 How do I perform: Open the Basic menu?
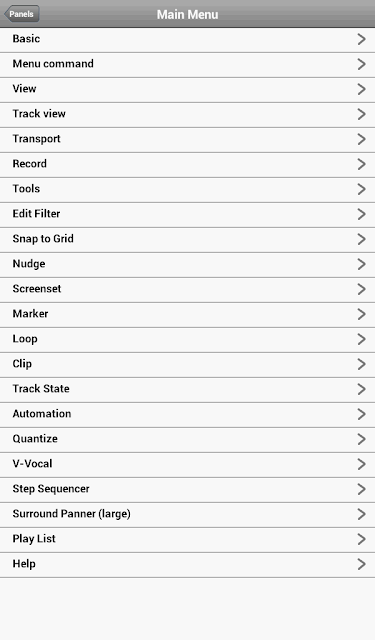click(x=187, y=40)
